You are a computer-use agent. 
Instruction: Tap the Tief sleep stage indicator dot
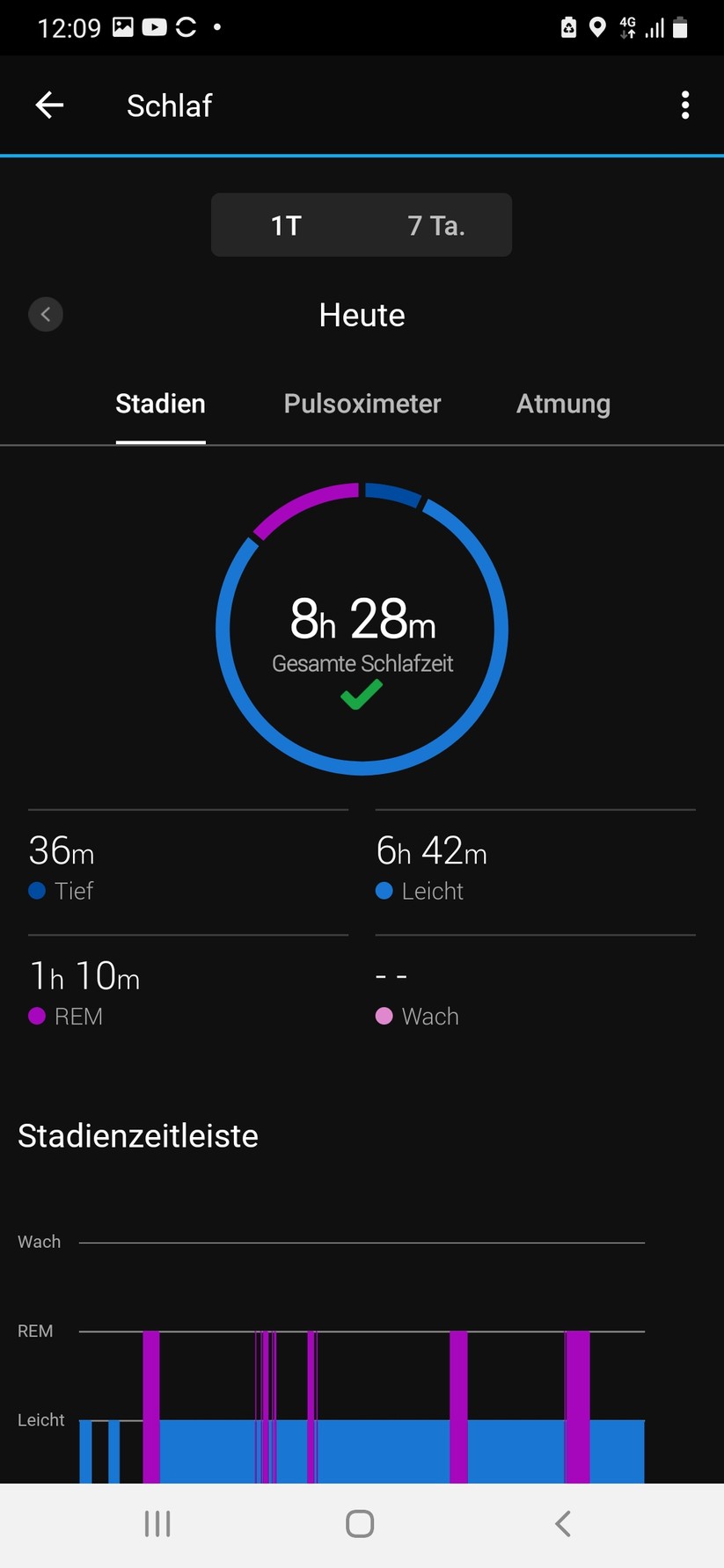(37, 891)
